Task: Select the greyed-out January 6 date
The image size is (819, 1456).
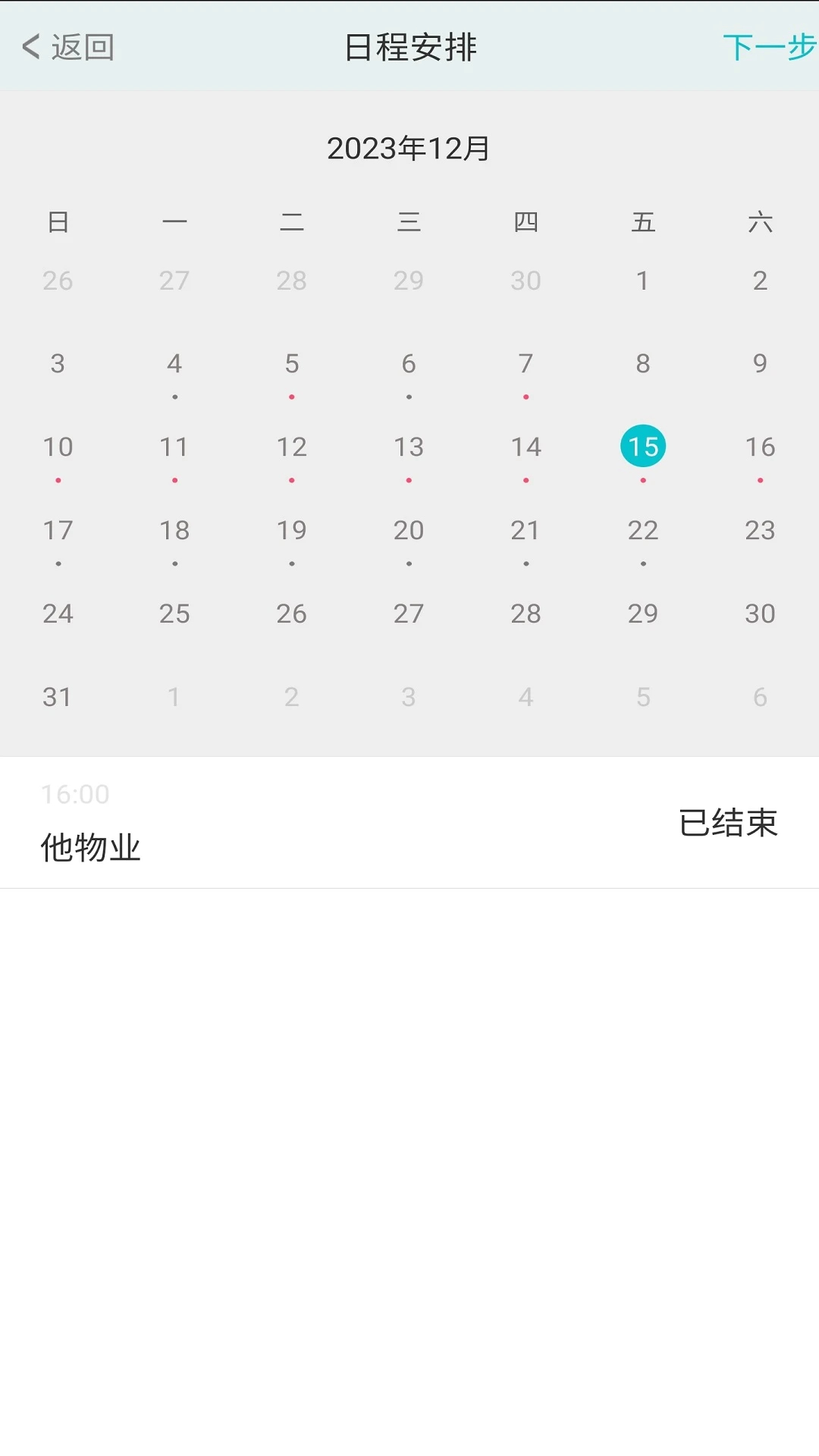Action: (761, 697)
